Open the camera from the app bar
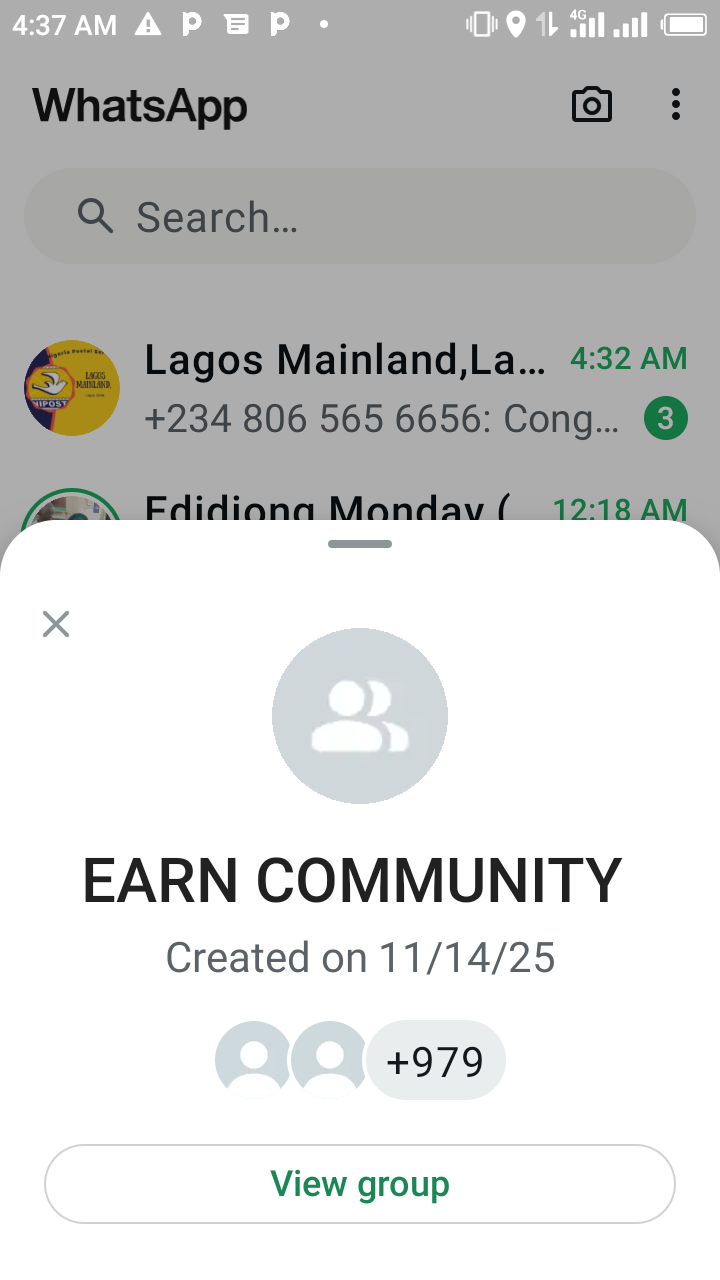 [x=591, y=105]
